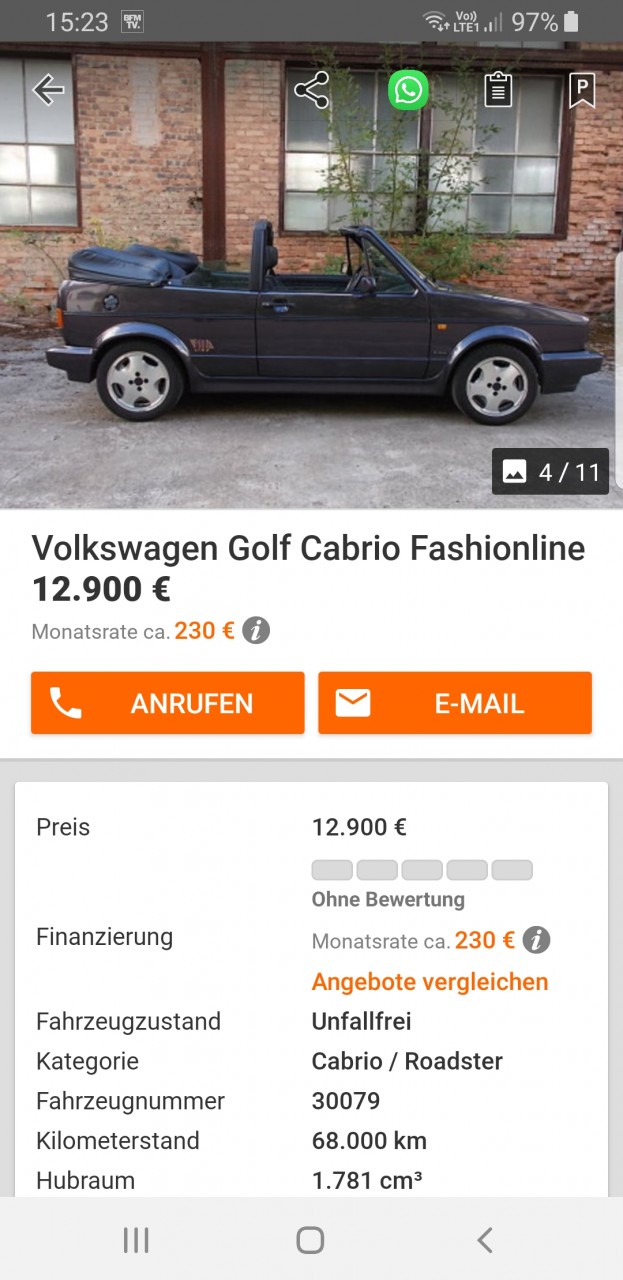Send listing via WhatsApp

[x=408, y=90]
